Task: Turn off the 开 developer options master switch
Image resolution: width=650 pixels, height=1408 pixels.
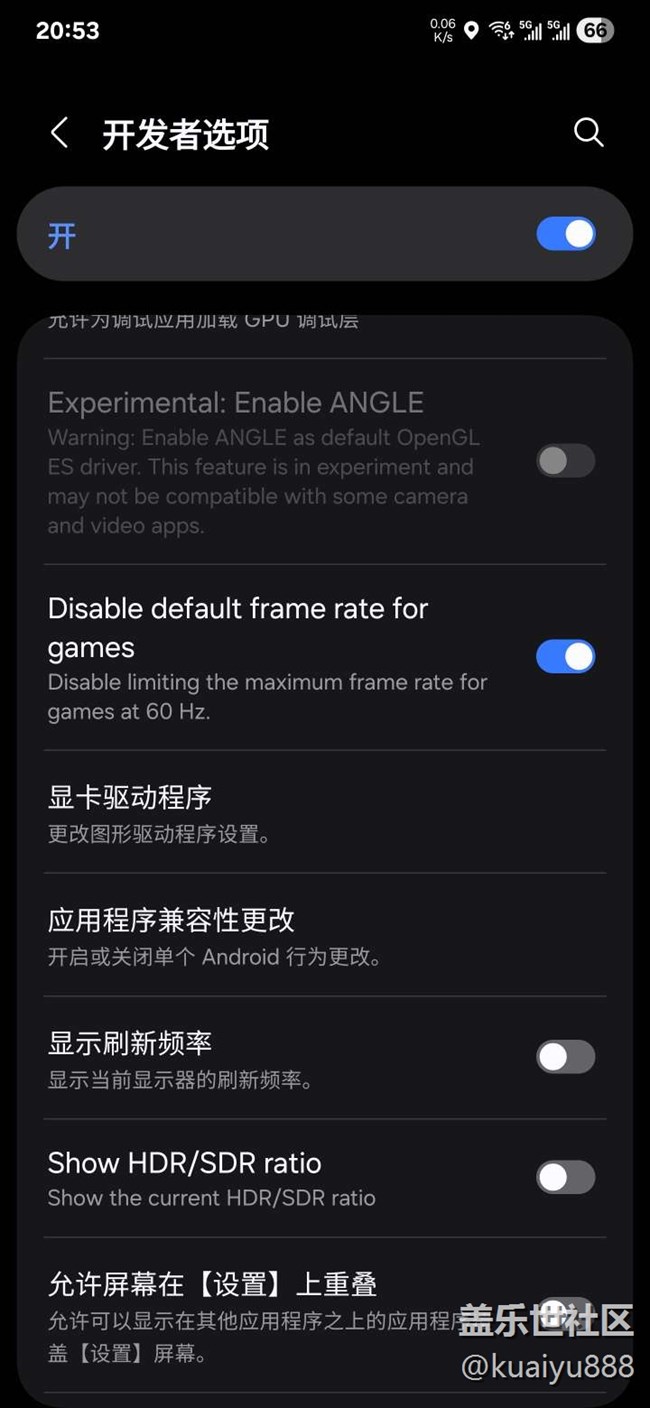Action: (565, 234)
